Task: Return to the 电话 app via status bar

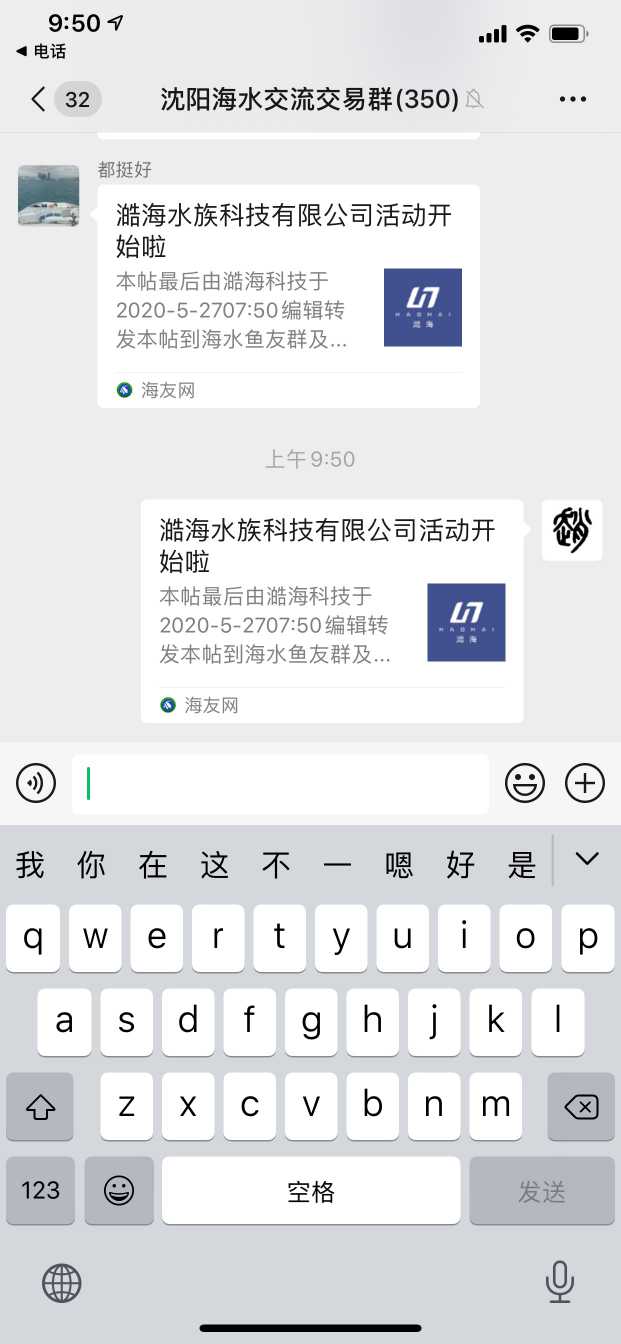Action: point(42,51)
